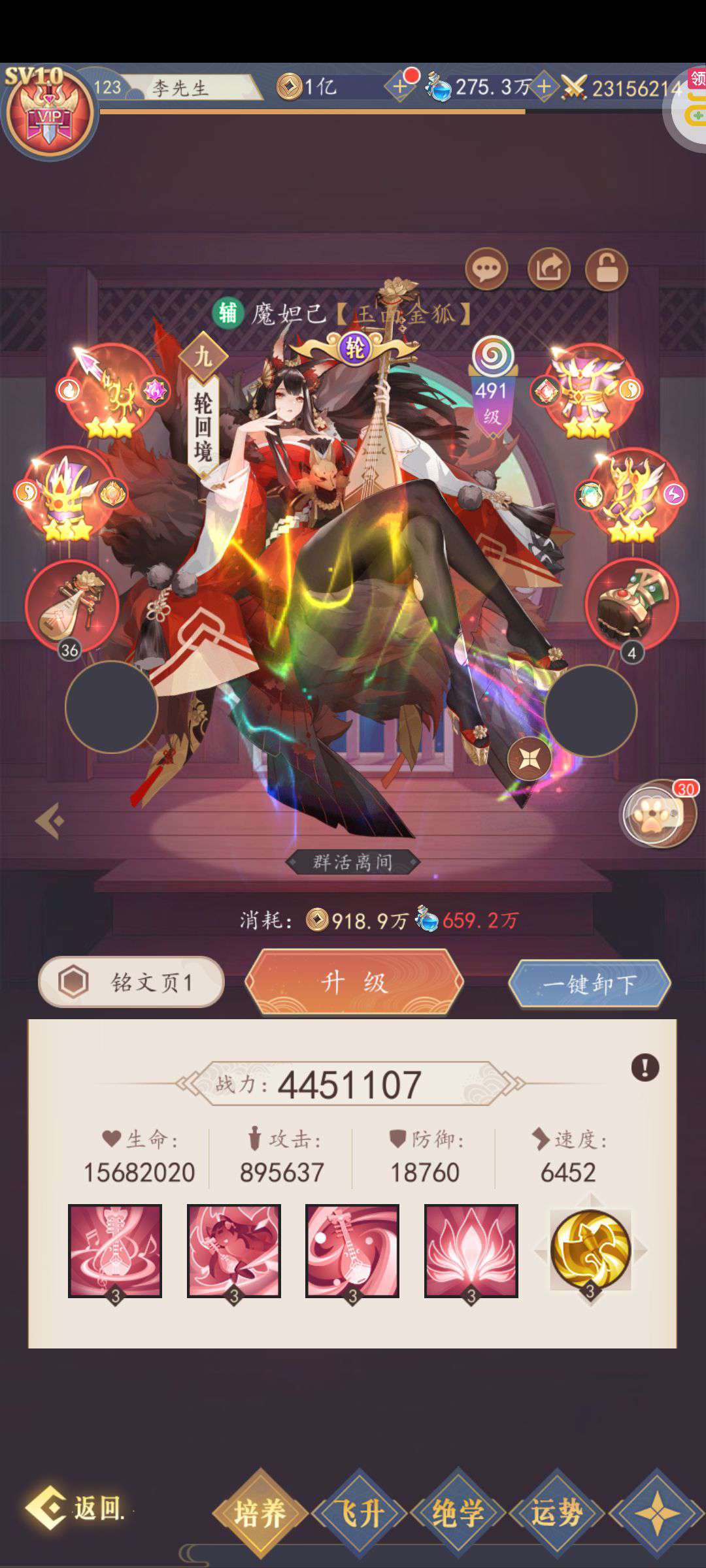The height and width of the screenshot is (1568, 706).
Task: Open 铭文页1 inscription page selector
Action: (131, 981)
